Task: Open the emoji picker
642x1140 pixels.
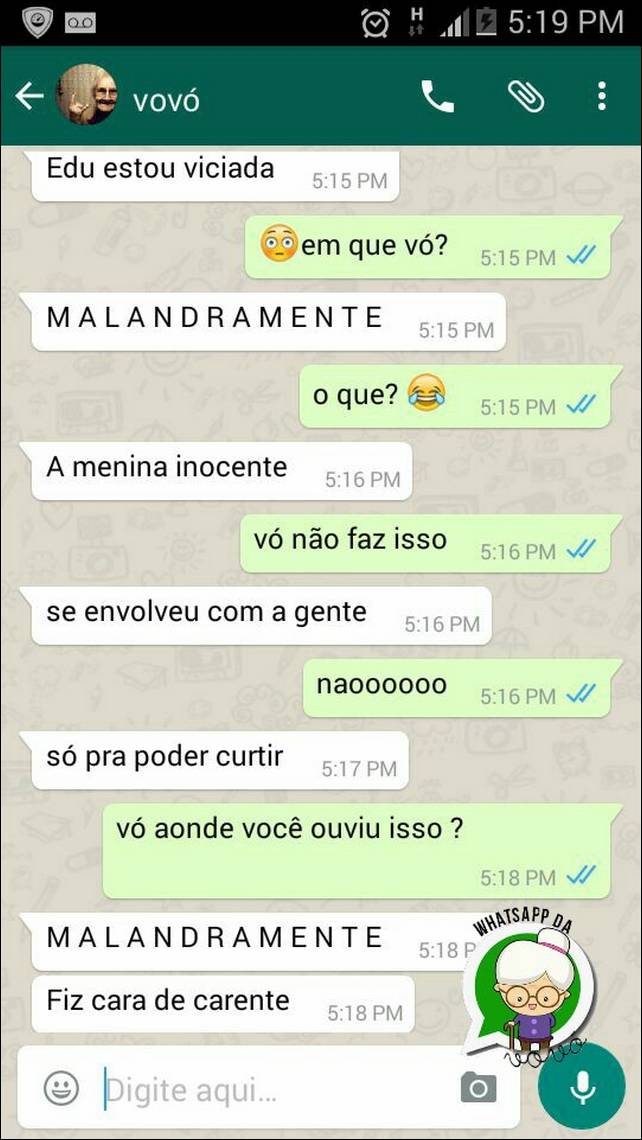Action: tap(62, 1088)
